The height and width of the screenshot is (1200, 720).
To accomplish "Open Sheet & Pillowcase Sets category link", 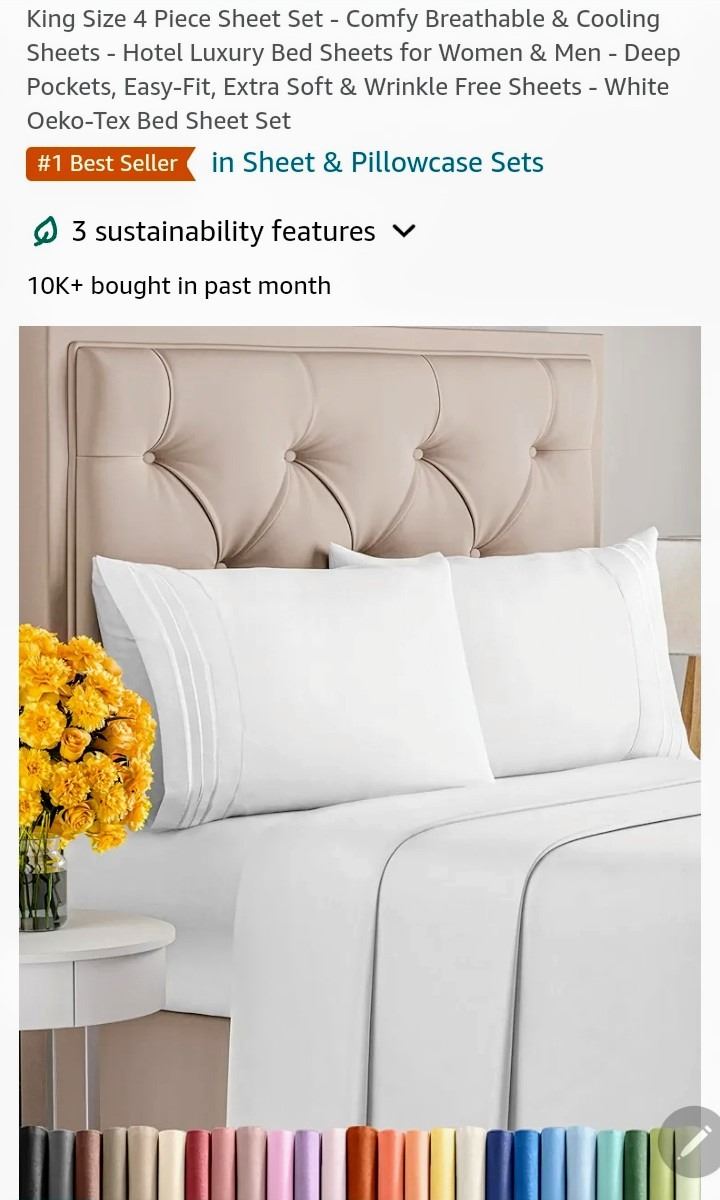I will [x=377, y=163].
